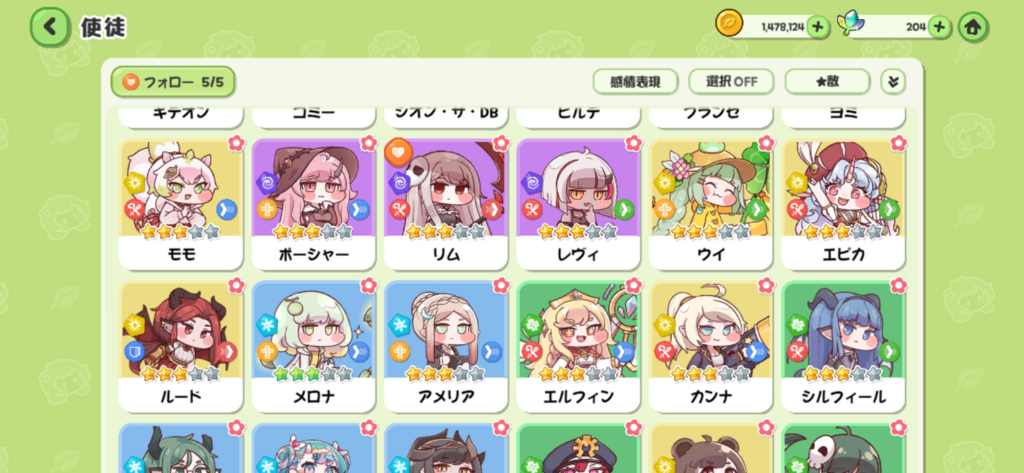Open the モモ character card
This screenshot has height=473, width=1024.
click(x=180, y=203)
